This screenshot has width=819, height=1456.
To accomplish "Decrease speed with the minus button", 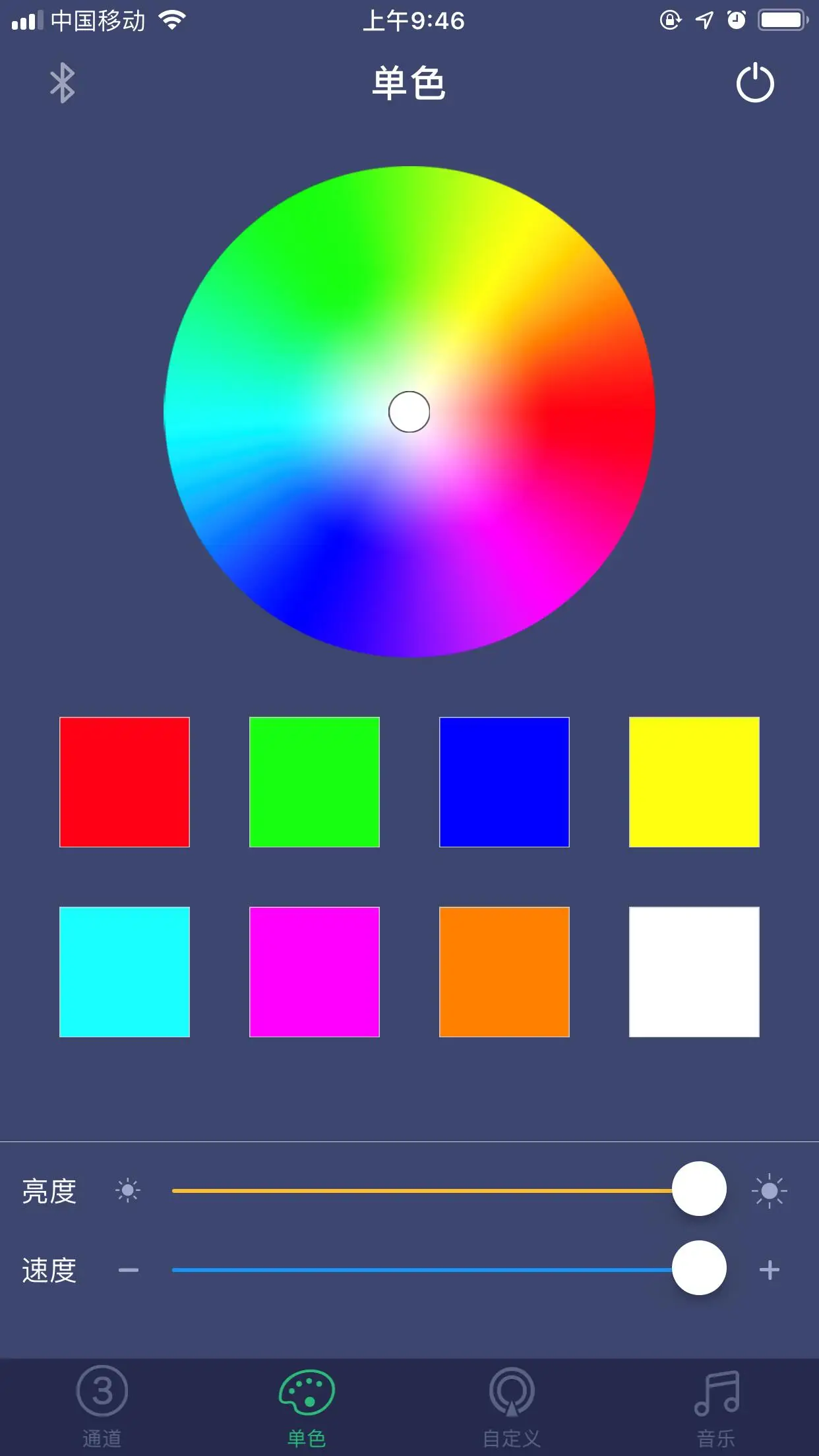I will [129, 1270].
